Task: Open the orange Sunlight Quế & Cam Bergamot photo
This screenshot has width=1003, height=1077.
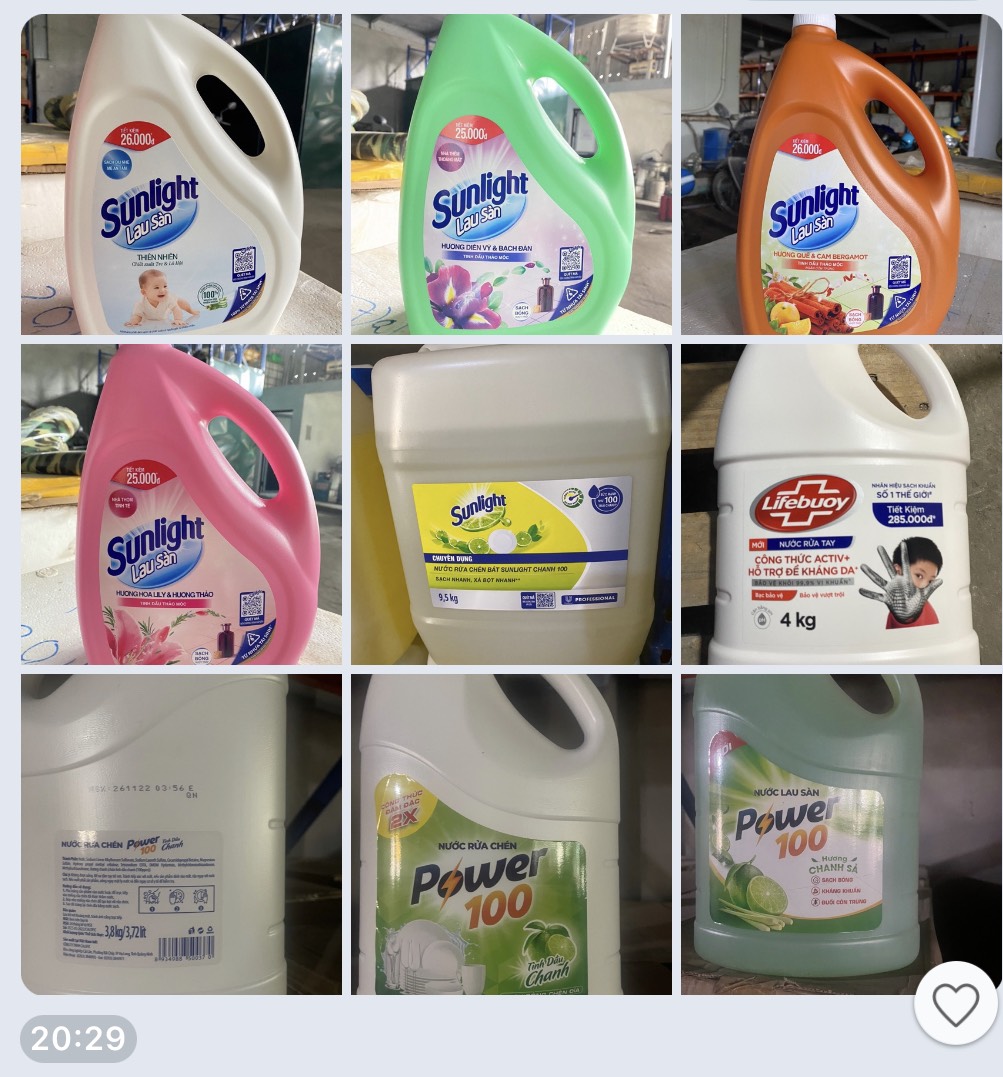Action: 841,174
